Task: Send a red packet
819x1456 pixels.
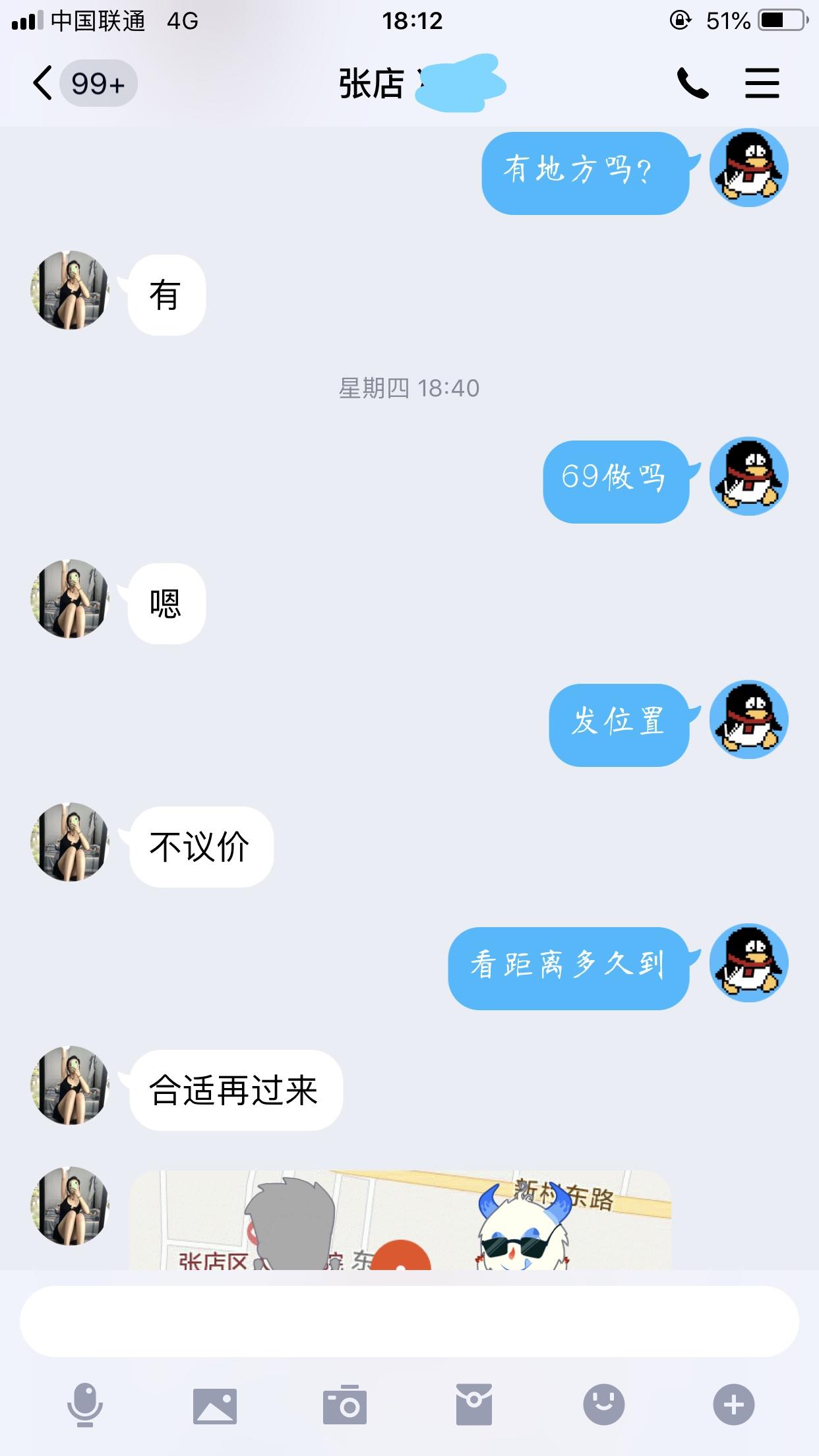Action: coord(473,1405)
